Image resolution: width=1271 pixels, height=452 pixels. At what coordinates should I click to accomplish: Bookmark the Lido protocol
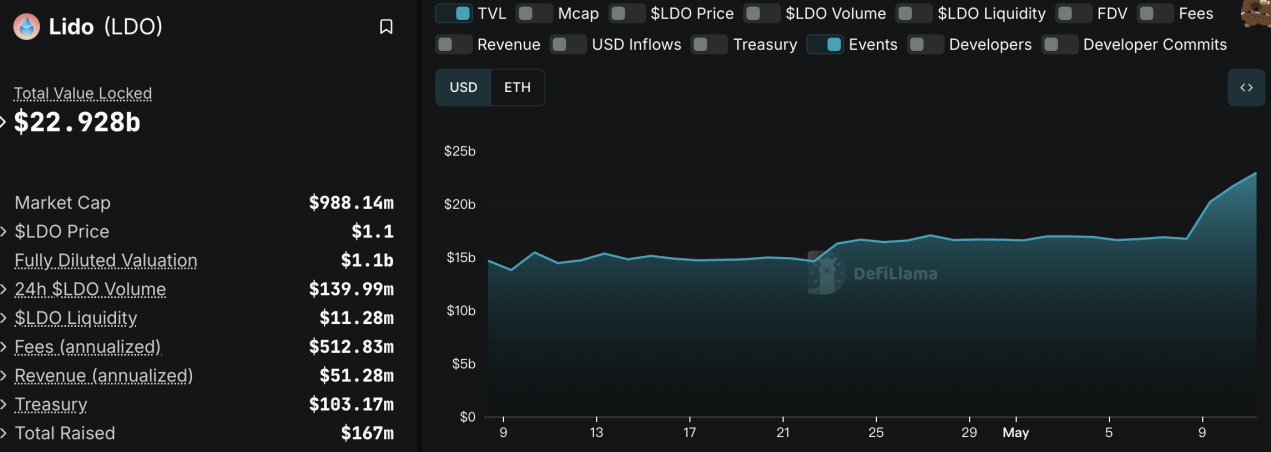tap(386, 27)
